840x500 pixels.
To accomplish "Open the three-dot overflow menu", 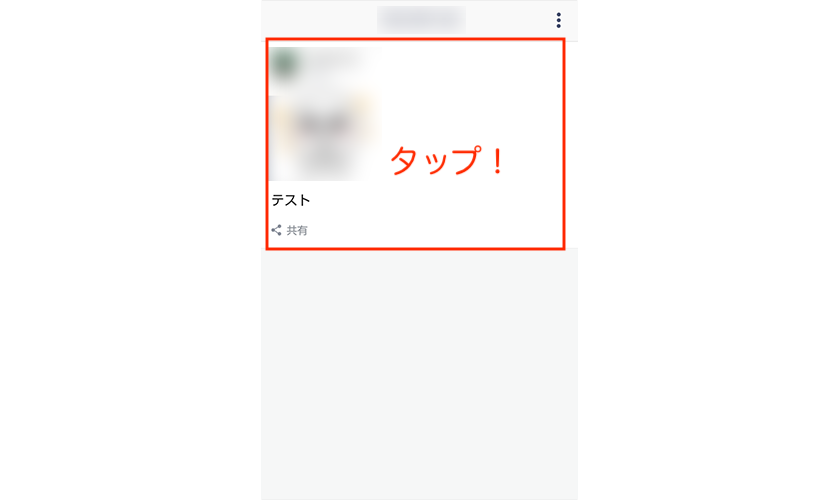I will (x=558, y=20).
